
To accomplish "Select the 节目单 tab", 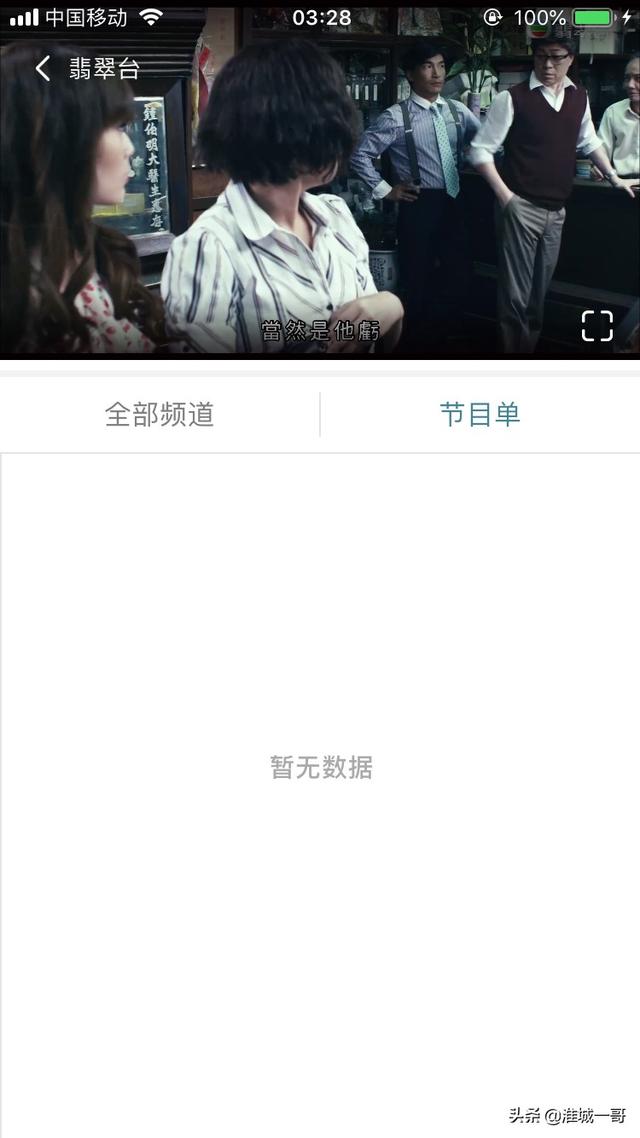I will tap(480, 414).
